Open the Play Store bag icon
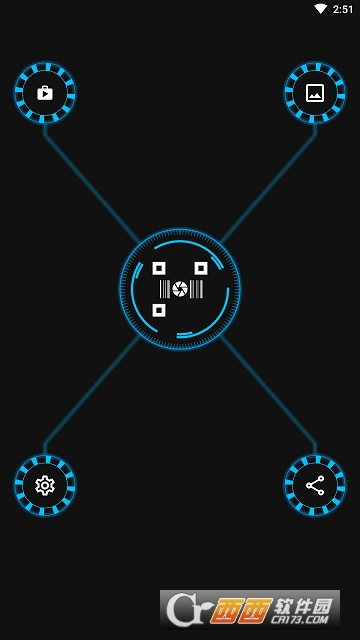This screenshot has width=360, height=640. (45, 93)
